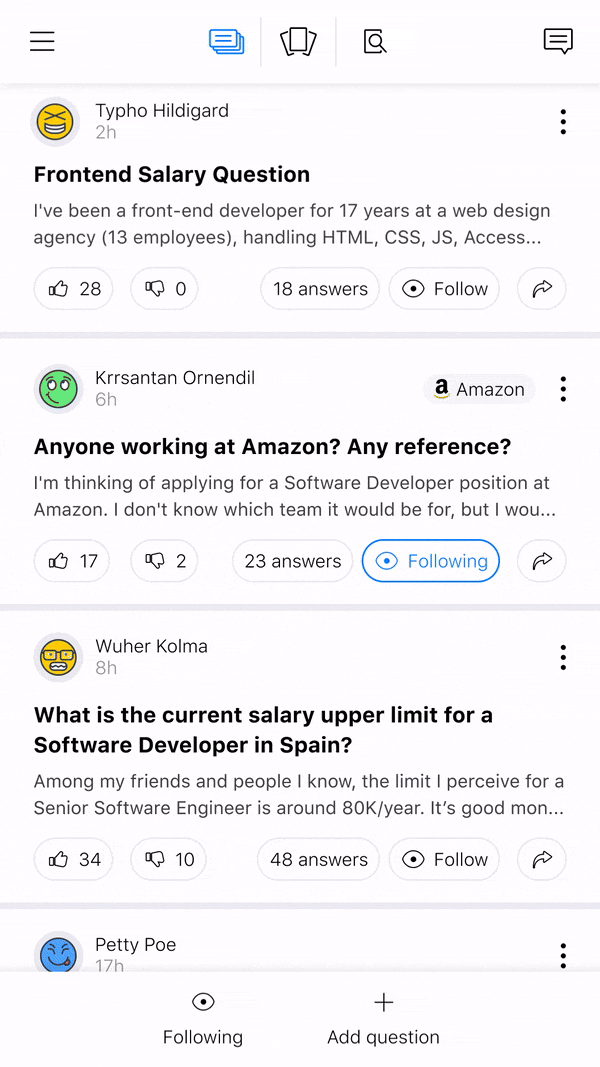
Task: Open the Following tab in the bottom bar
Action: tap(203, 1018)
